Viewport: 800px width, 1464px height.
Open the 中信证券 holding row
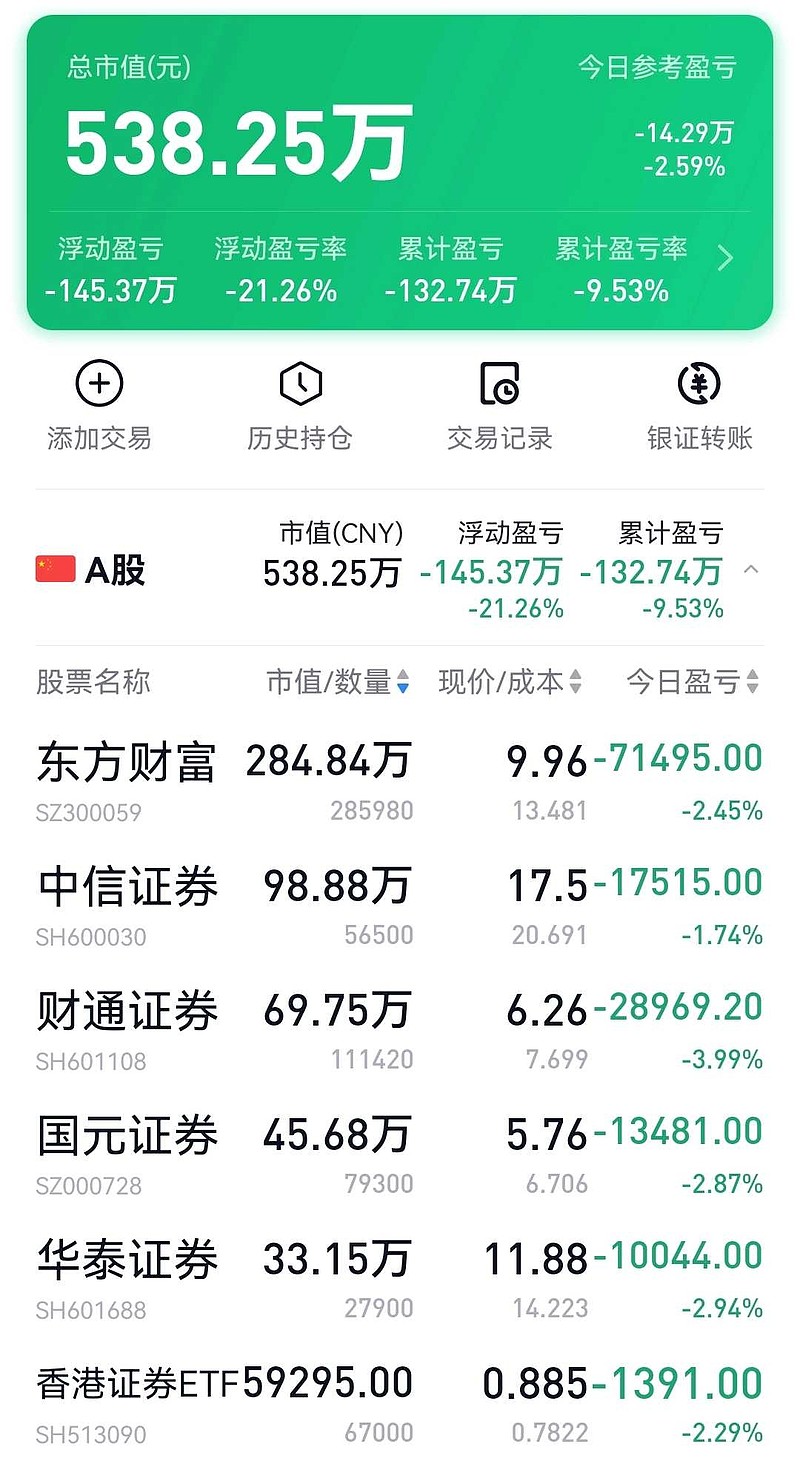tap(400, 908)
